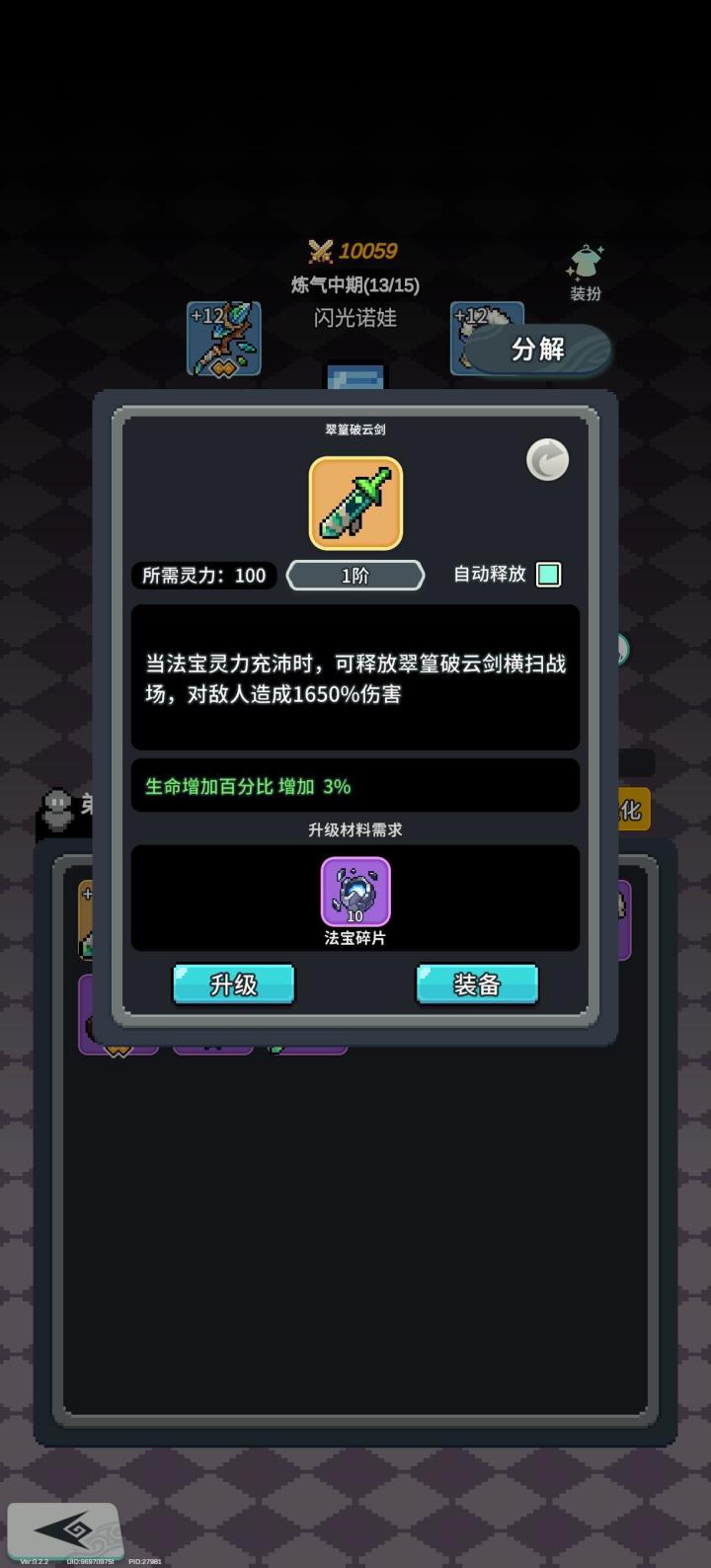Click the crossed swords currency icon
The image size is (711, 1568).
321,251
